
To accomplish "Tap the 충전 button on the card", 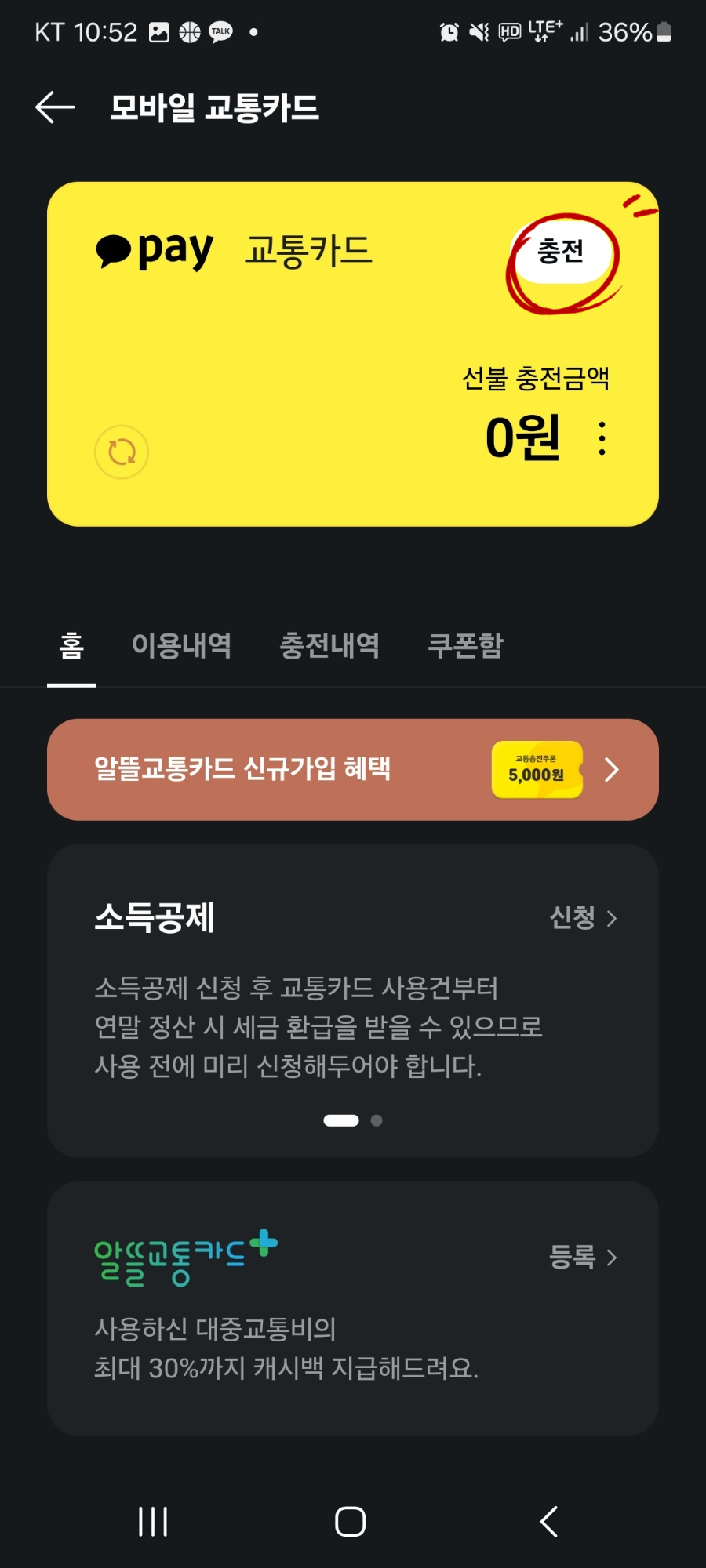I will point(561,252).
